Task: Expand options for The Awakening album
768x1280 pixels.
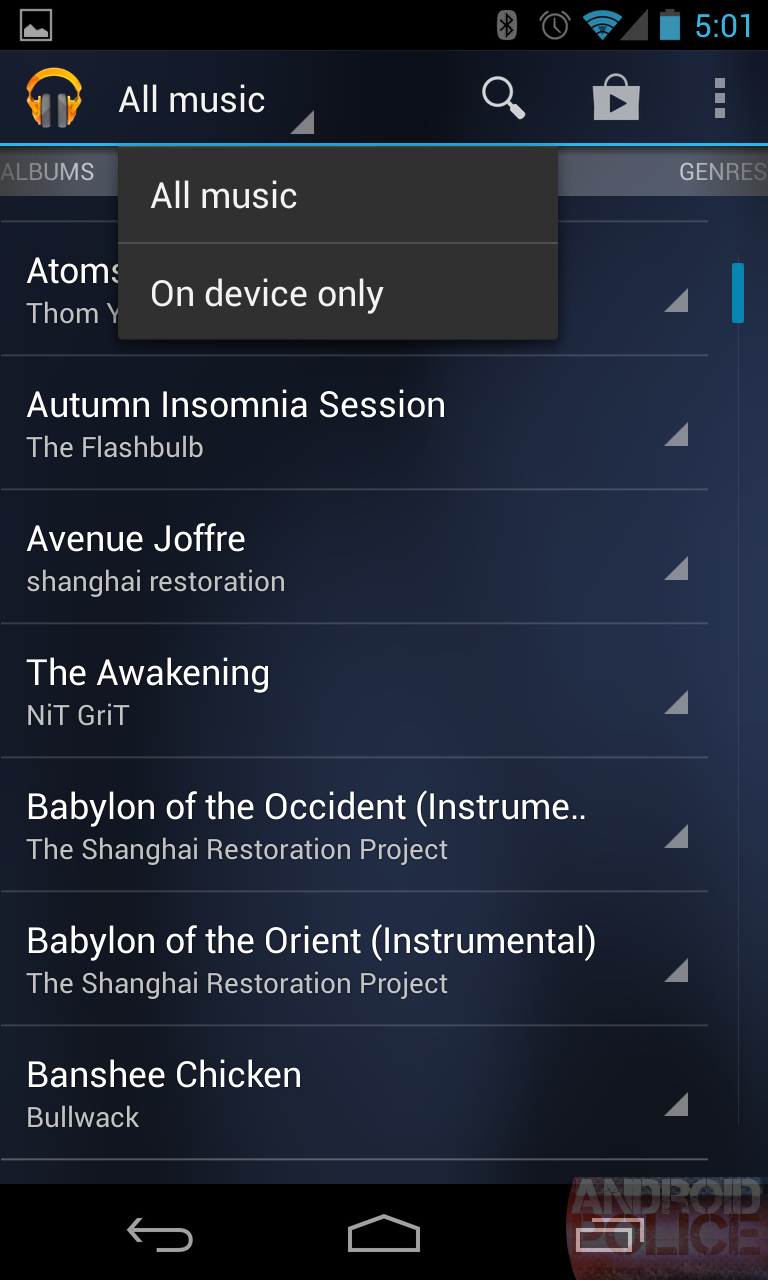Action: 679,702
